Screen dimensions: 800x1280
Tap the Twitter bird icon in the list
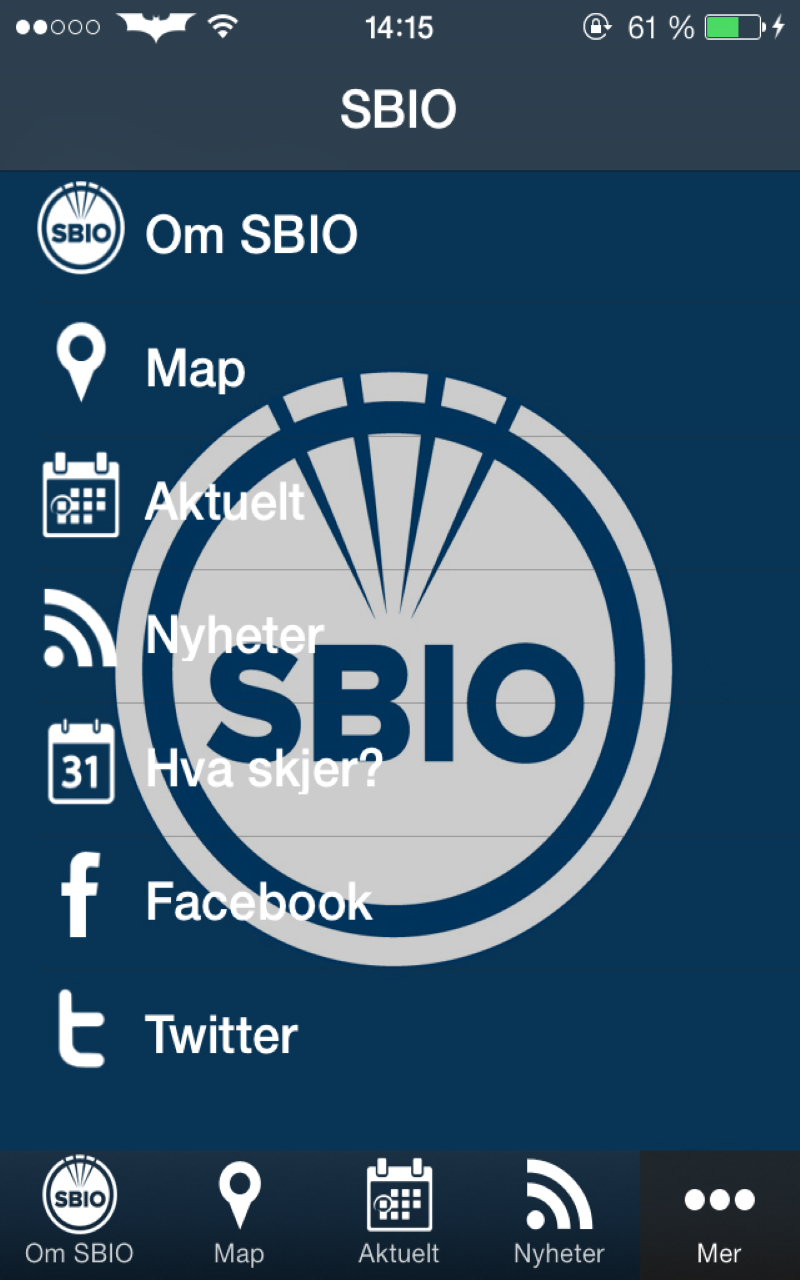(81, 1030)
